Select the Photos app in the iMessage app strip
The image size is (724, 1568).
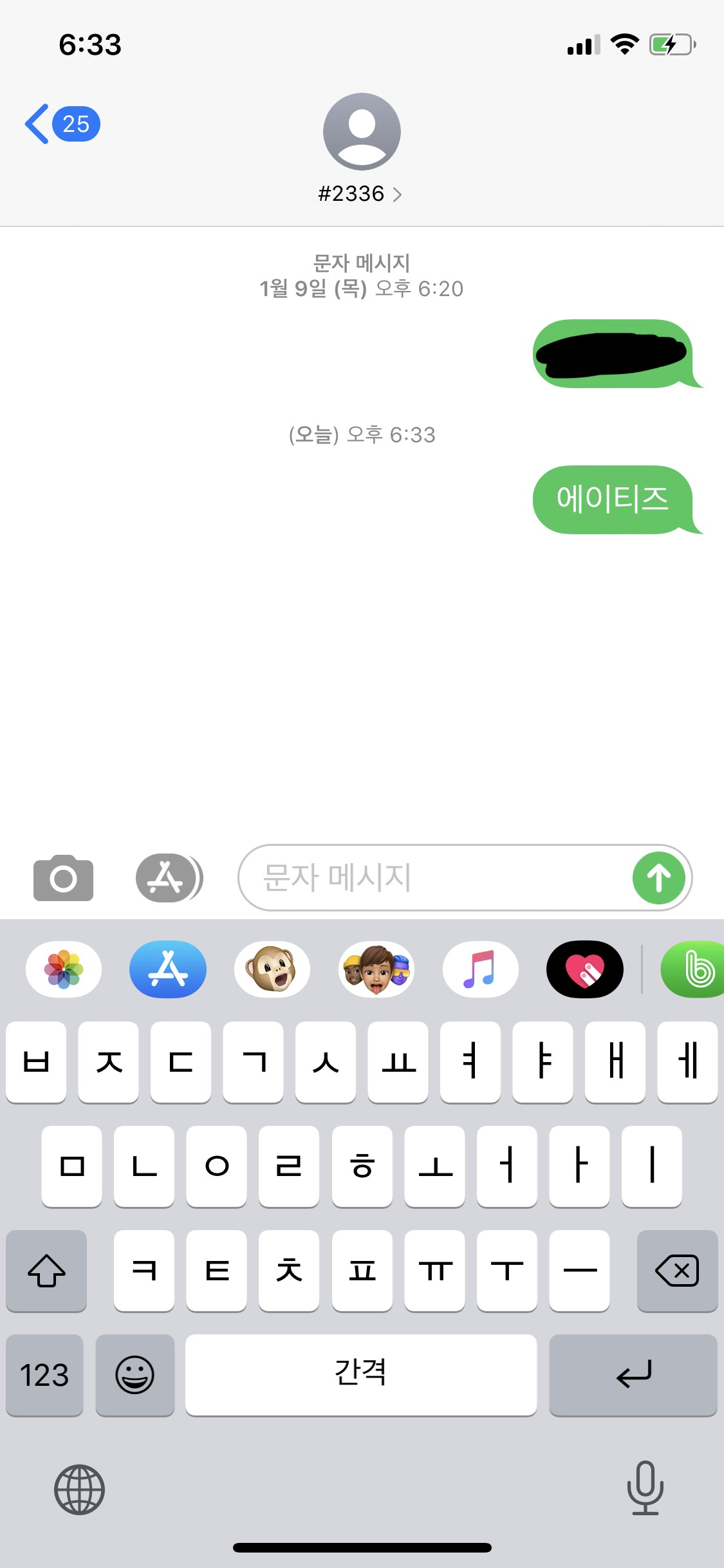pos(63,969)
